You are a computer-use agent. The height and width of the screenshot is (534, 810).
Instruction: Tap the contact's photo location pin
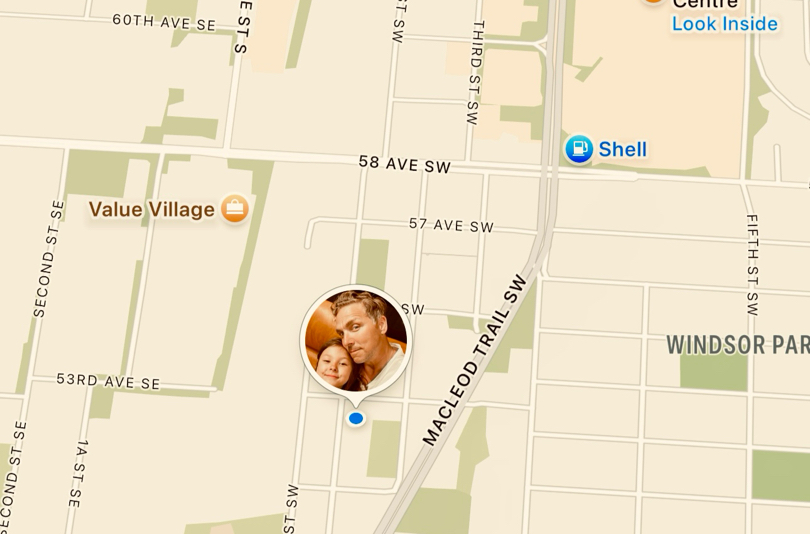(x=355, y=340)
